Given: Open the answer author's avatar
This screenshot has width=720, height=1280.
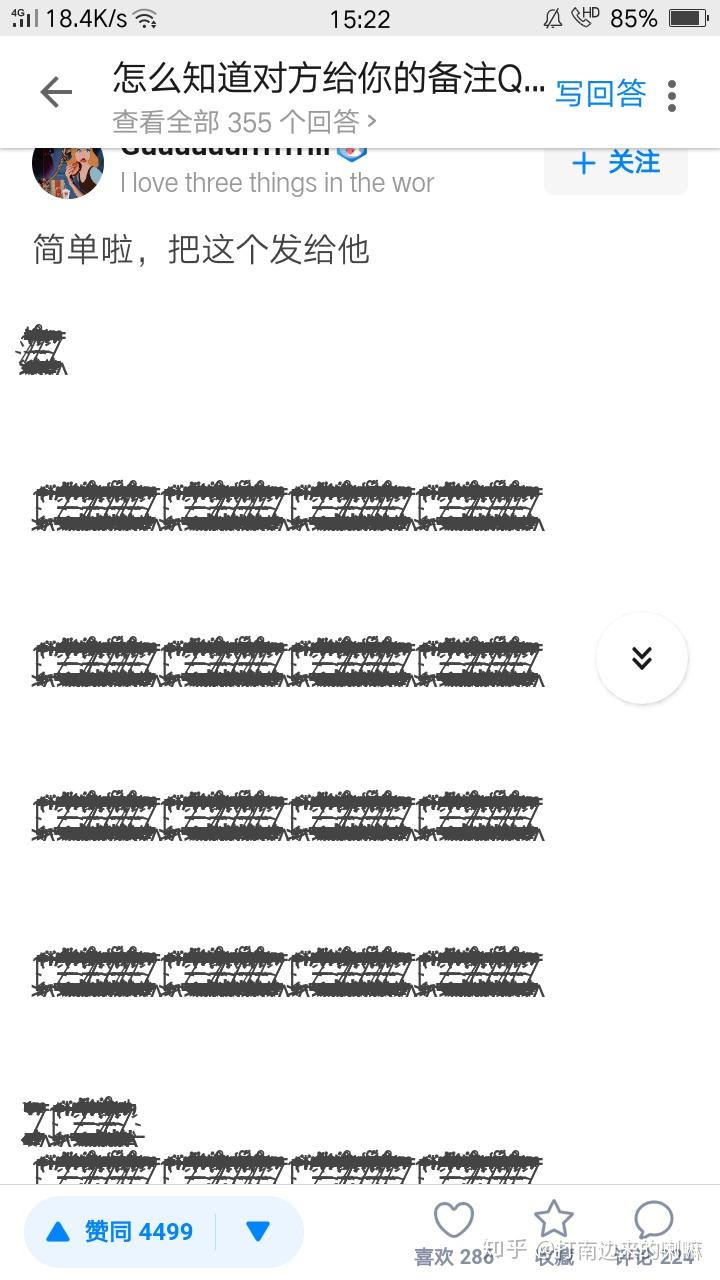Looking at the screenshot, I should (x=68, y=167).
